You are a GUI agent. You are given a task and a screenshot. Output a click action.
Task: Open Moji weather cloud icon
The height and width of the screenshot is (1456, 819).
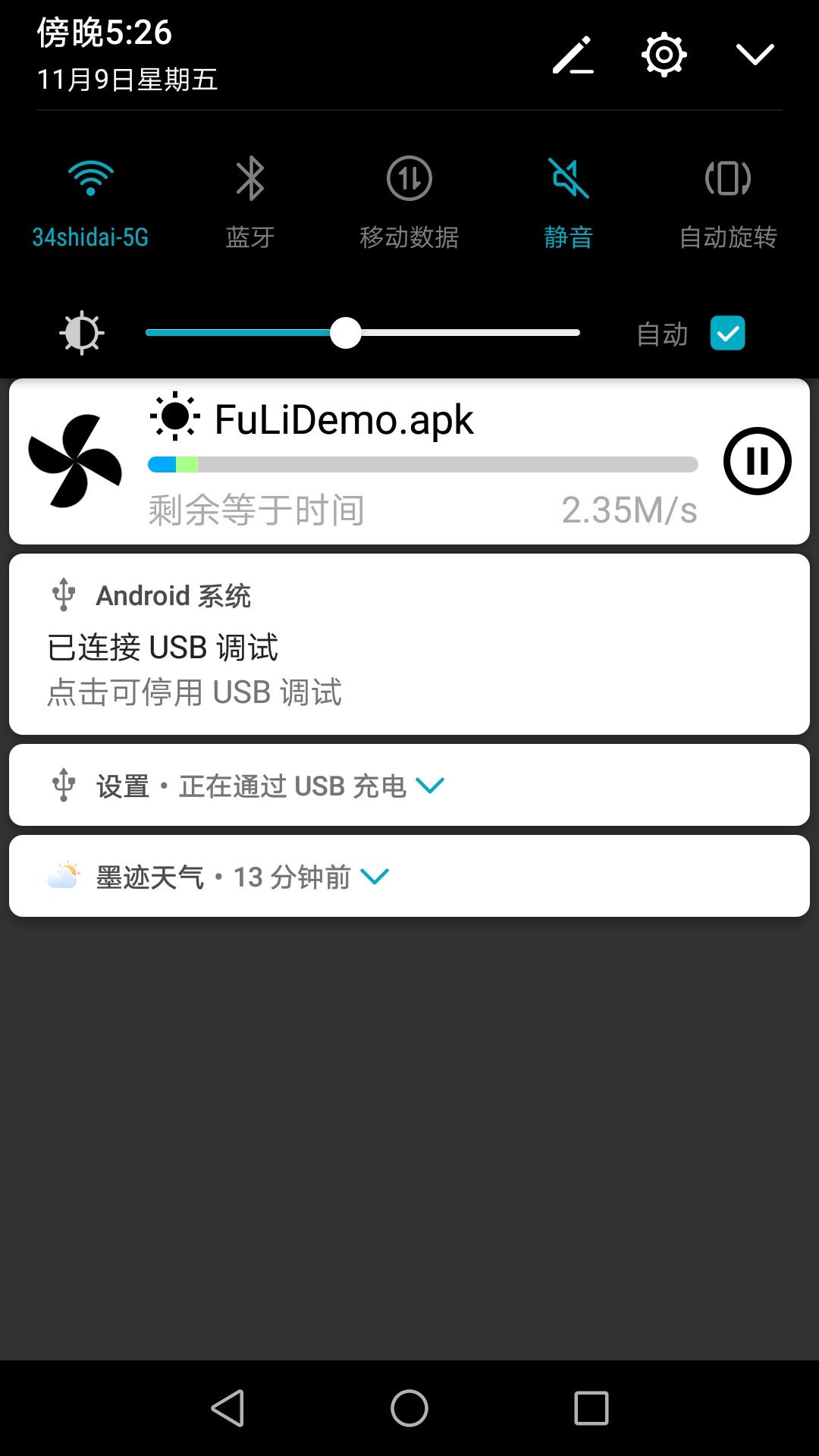click(x=65, y=874)
